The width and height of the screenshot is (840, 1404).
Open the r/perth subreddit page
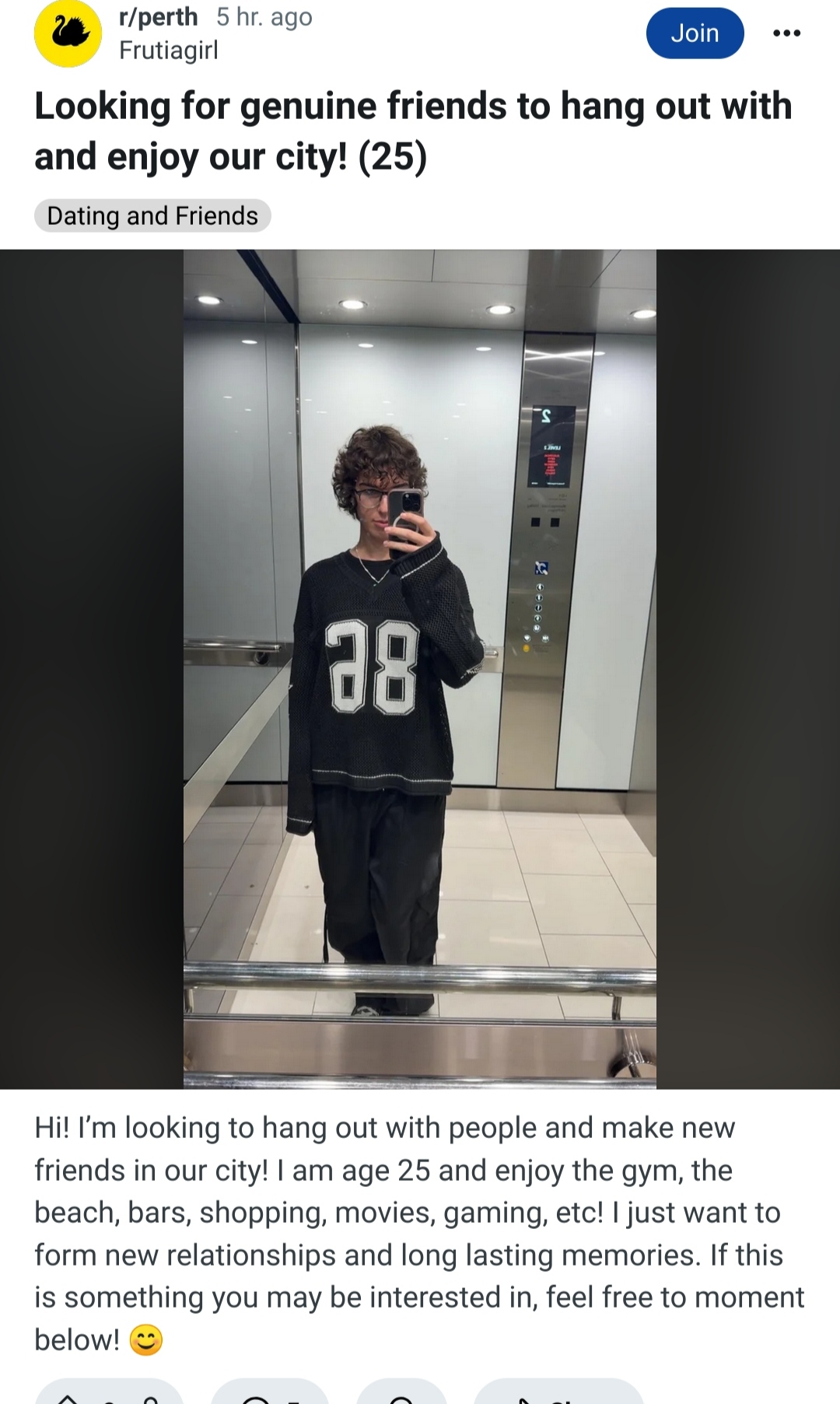[159, 16]
